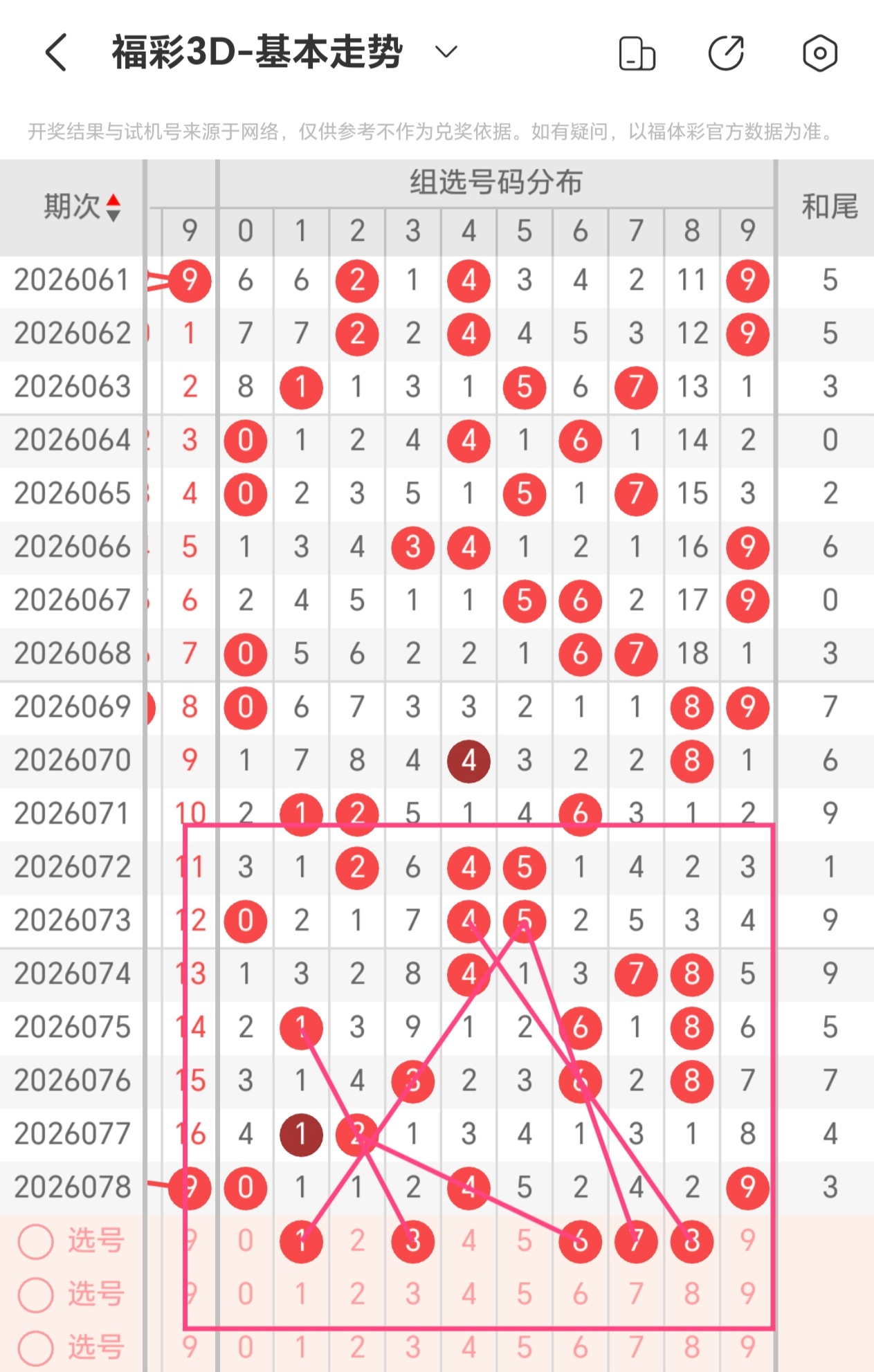The width and height of the screenshot is (874, 1372).
Task: Tap the red circled 0 in row 2026064
Action: 245,440
